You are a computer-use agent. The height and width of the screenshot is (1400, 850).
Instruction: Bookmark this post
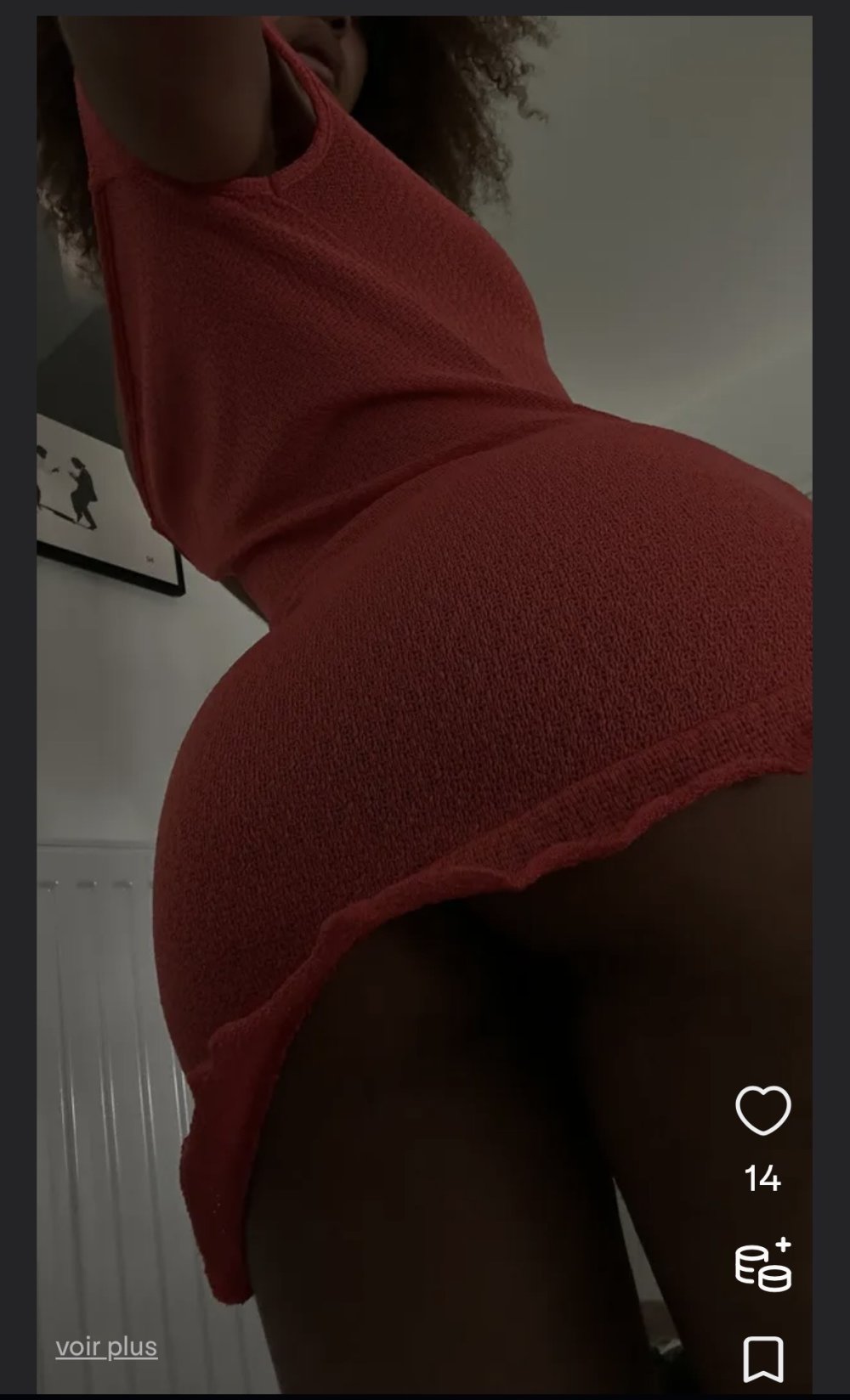click(x=762, y=1358)
